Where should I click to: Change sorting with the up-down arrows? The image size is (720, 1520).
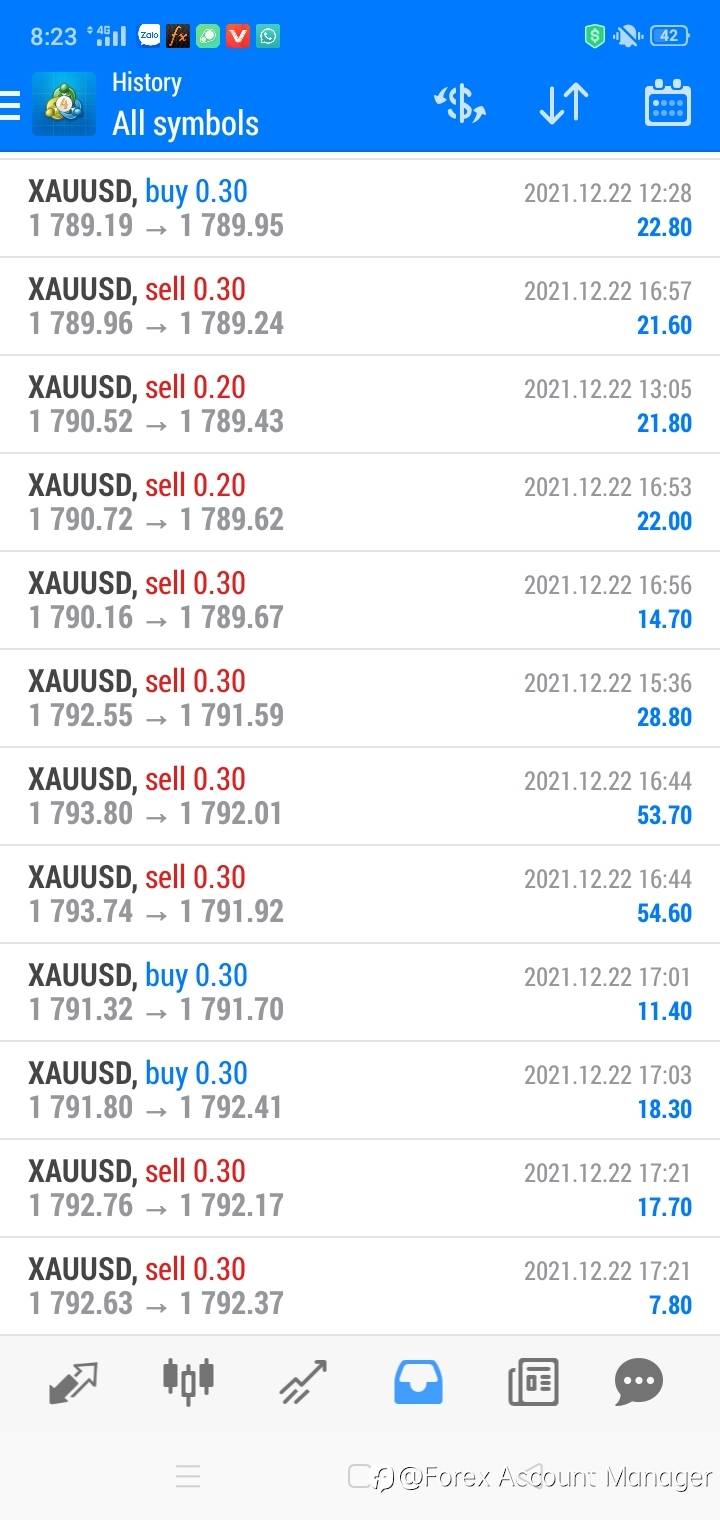tap(564, 104)
